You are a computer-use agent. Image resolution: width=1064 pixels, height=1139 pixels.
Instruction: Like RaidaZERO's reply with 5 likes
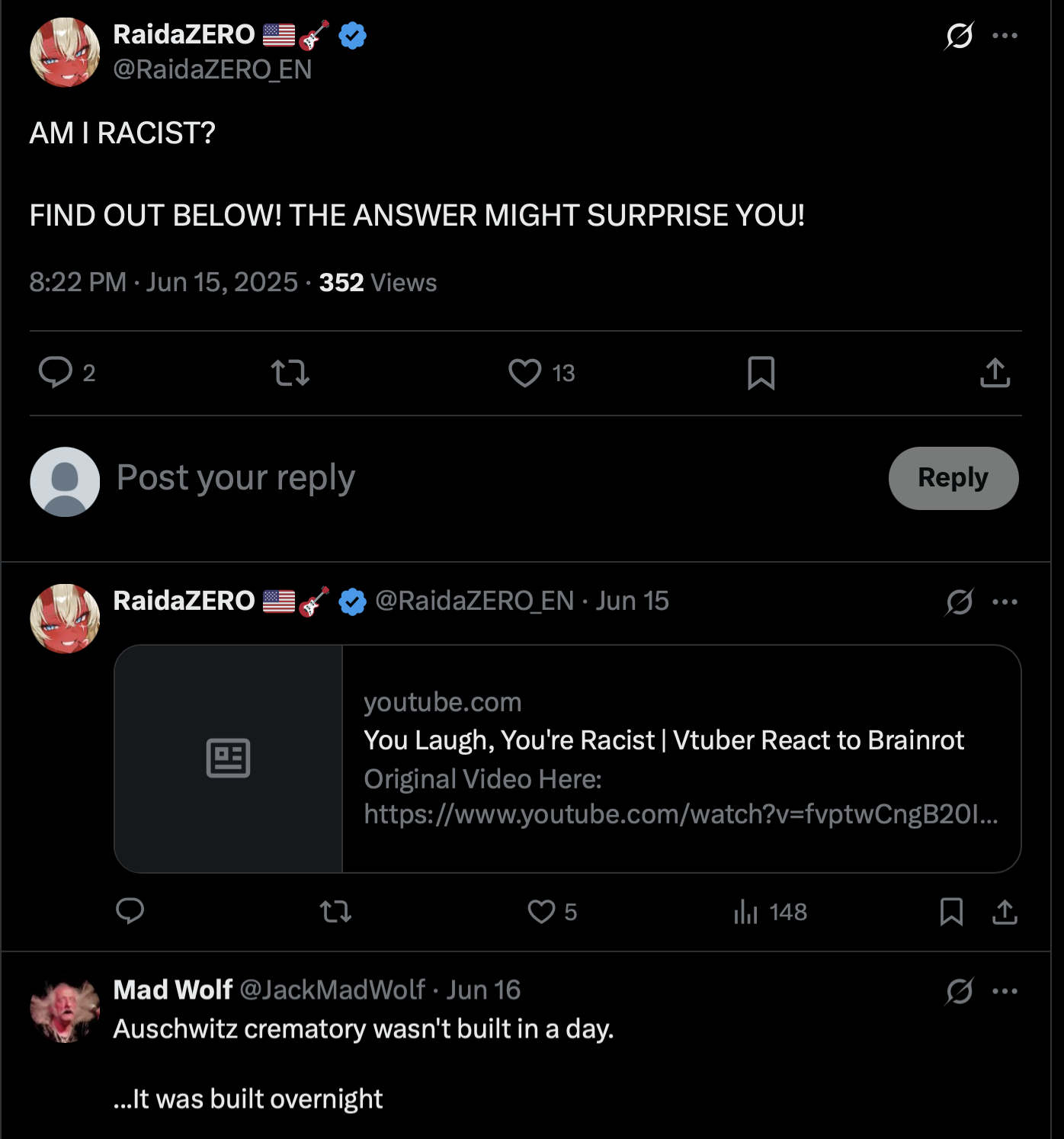point(542,911)
